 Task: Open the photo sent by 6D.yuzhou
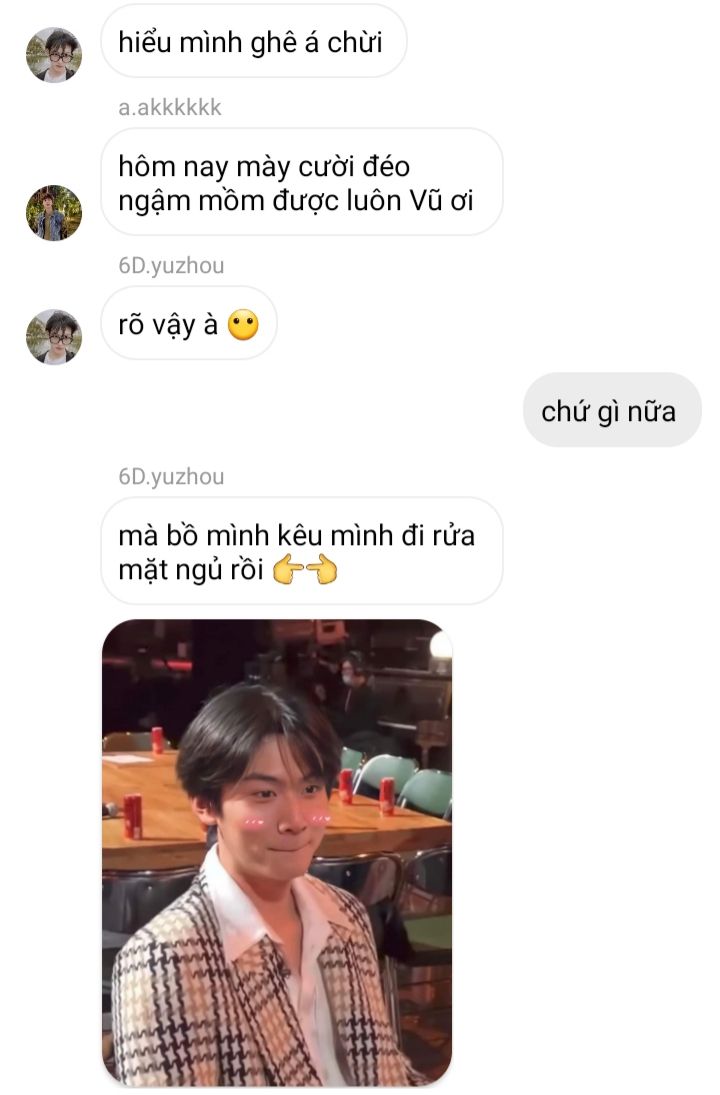pos(277,852)
